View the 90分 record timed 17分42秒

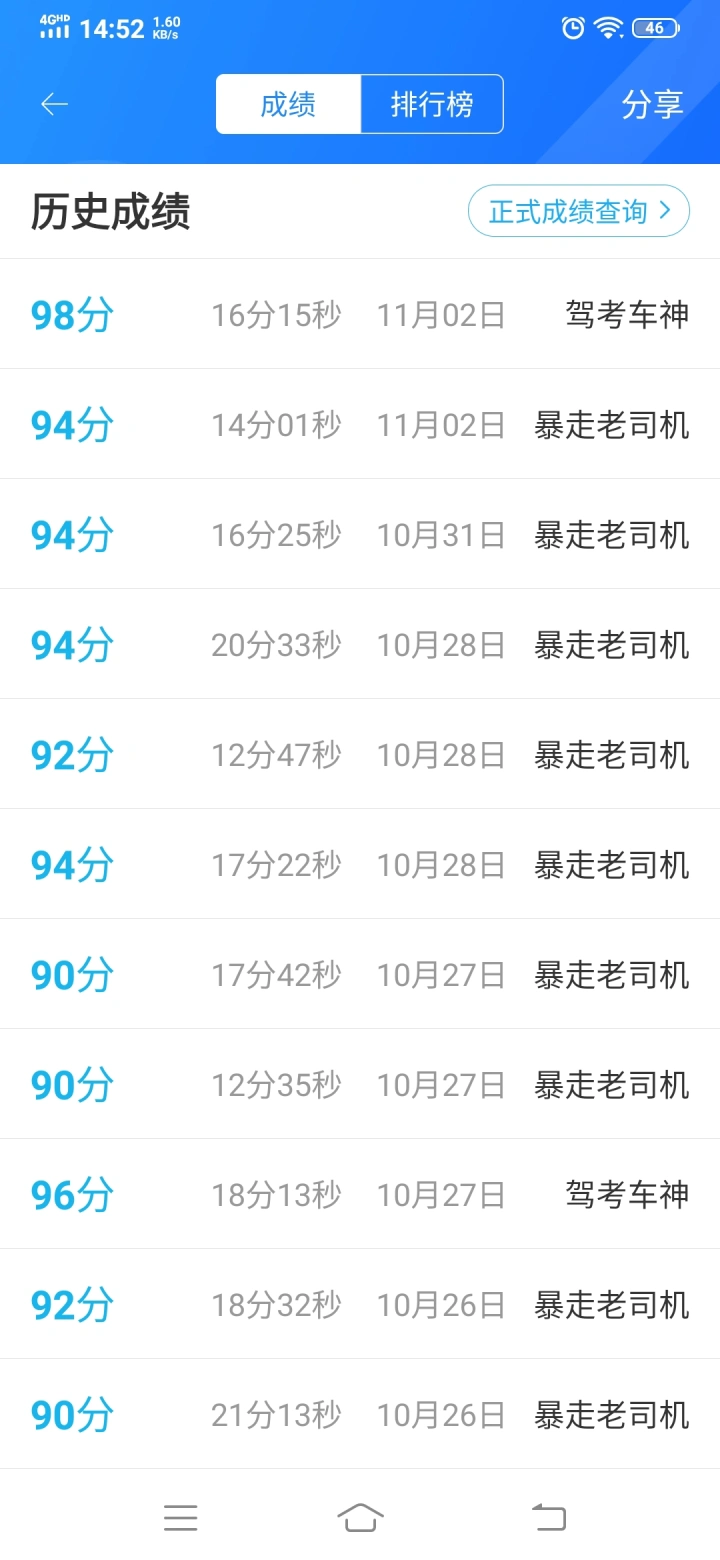[x=360, y=975]
